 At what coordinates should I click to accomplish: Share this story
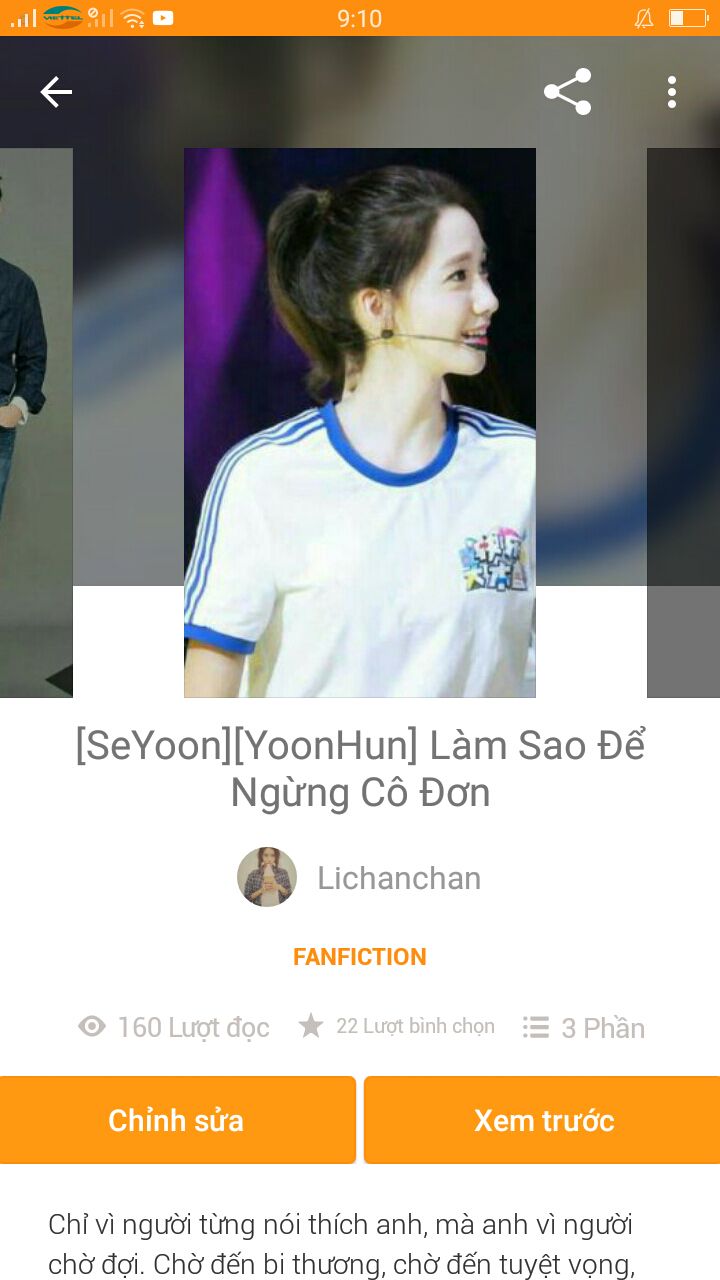pos(567,93)
